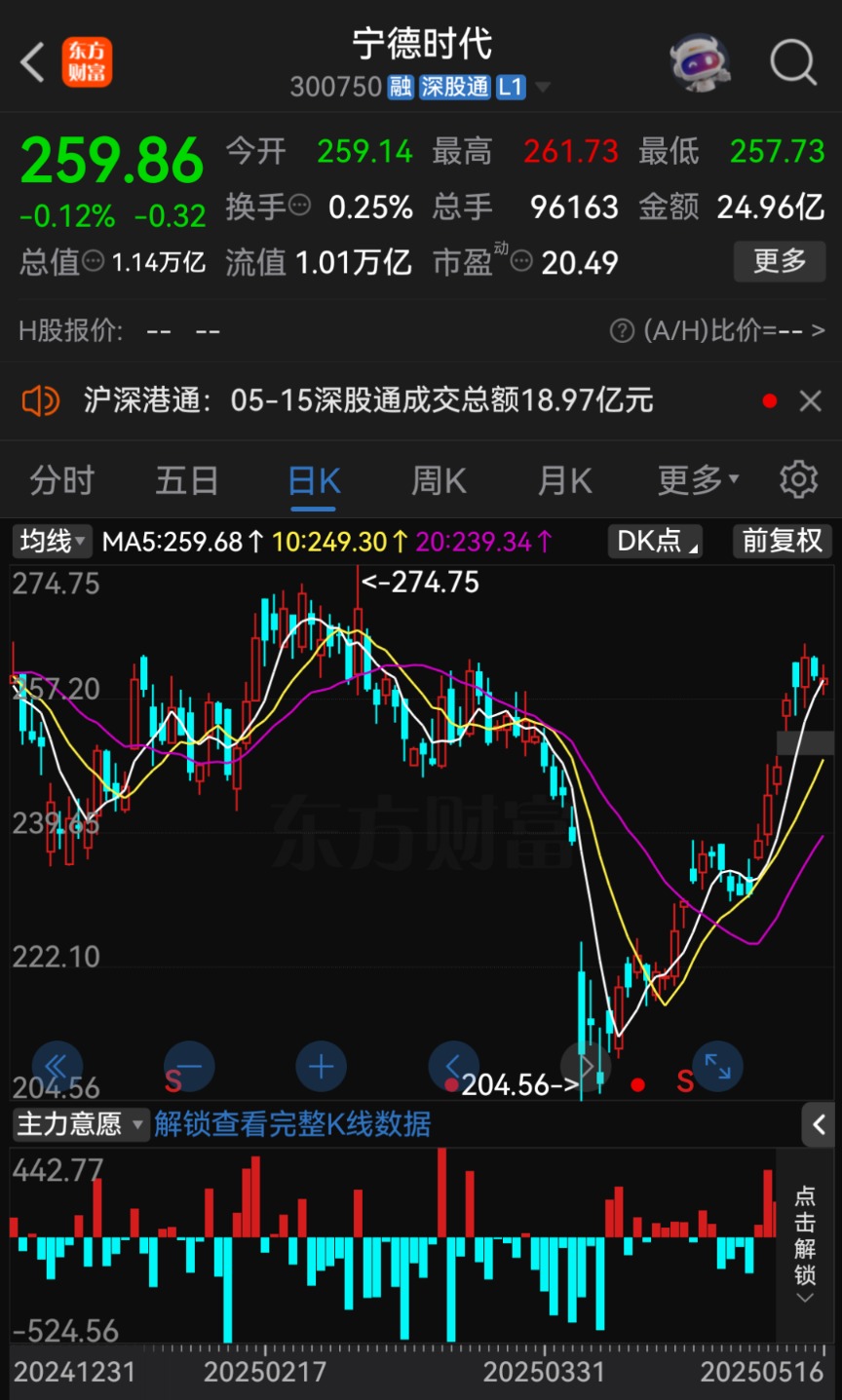Open the 主力意愿 indicator dropdown

tap(80, 1124)
